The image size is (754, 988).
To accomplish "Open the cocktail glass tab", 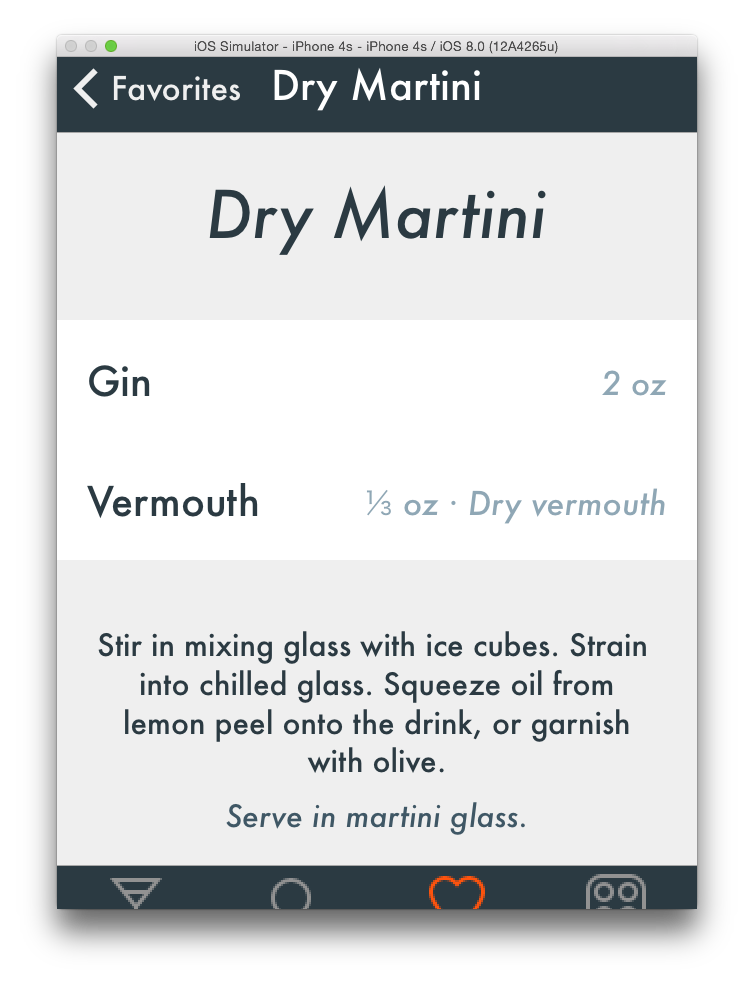I will (x=137, y=891).
